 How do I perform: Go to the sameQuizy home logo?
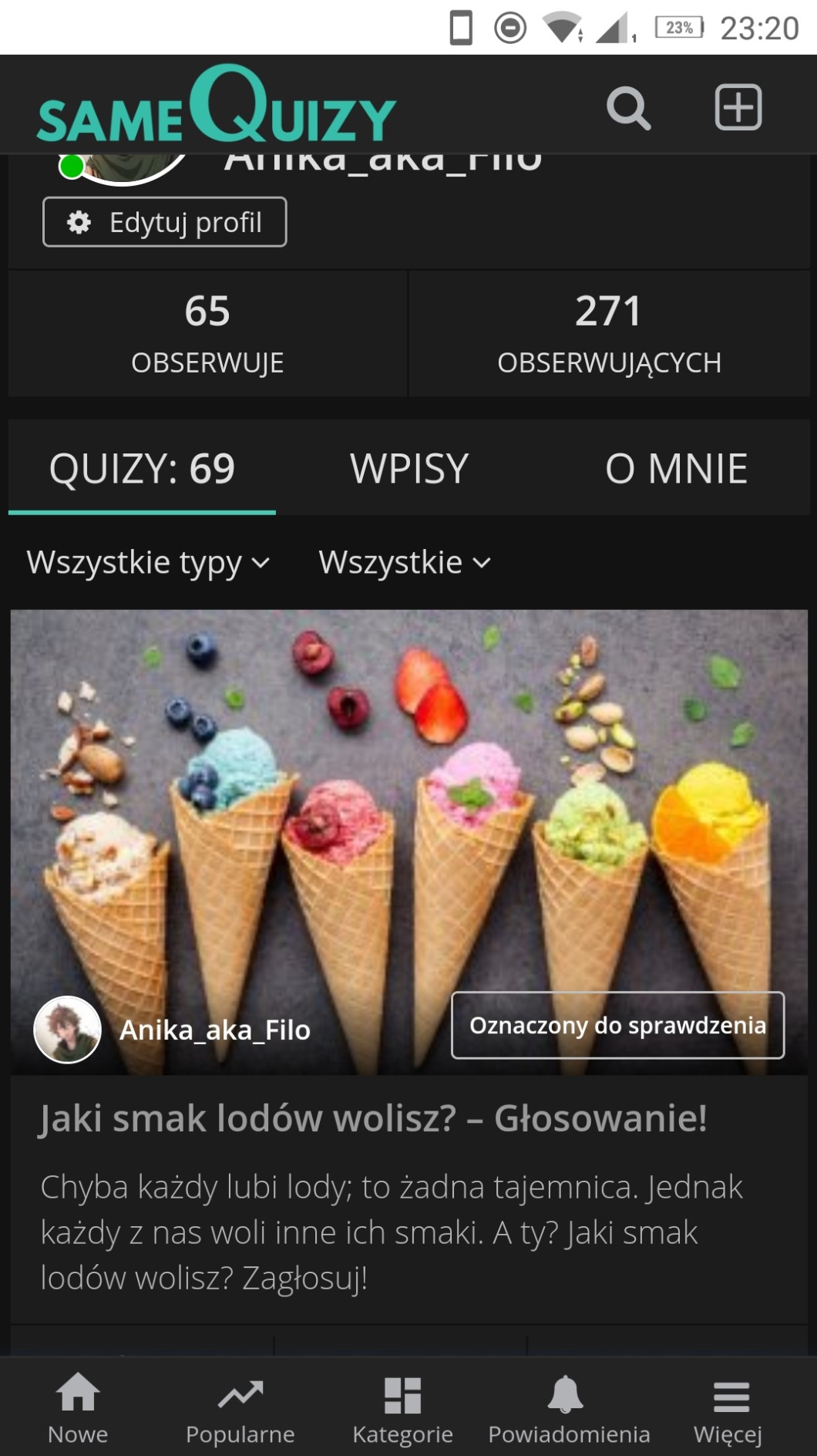[216, 106]
